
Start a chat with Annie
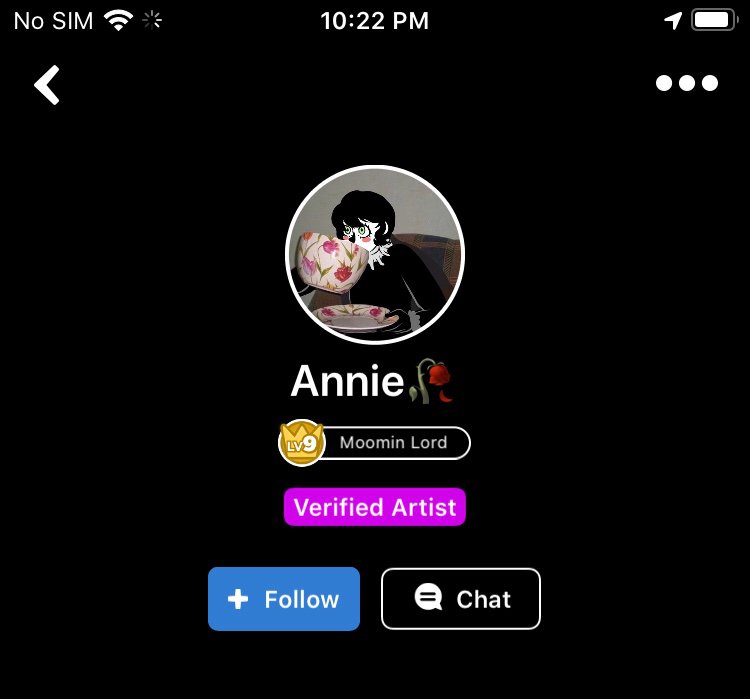coord(461,599)
